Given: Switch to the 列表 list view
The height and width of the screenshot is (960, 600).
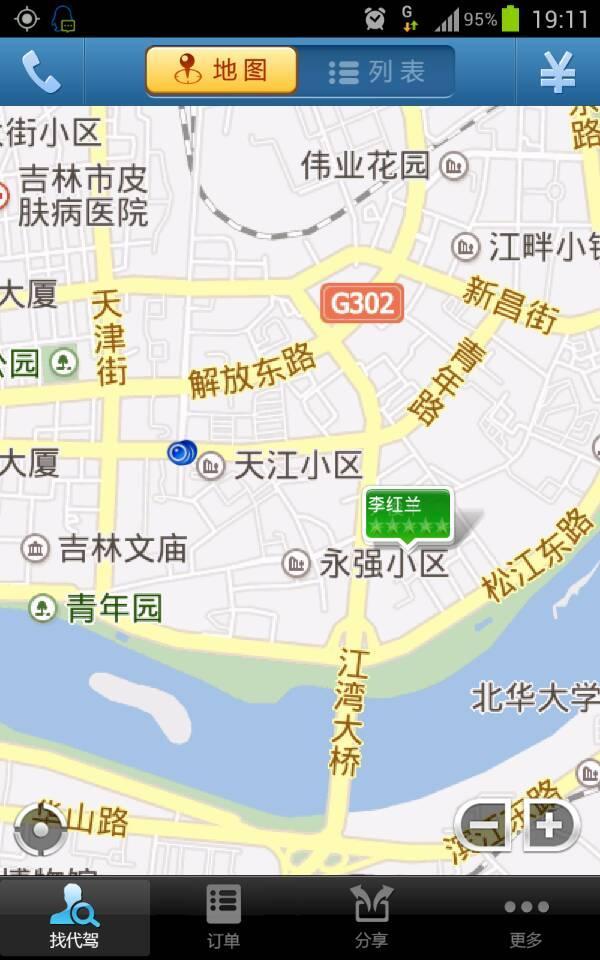Looking at the screenshot, I should coord(377,71).
